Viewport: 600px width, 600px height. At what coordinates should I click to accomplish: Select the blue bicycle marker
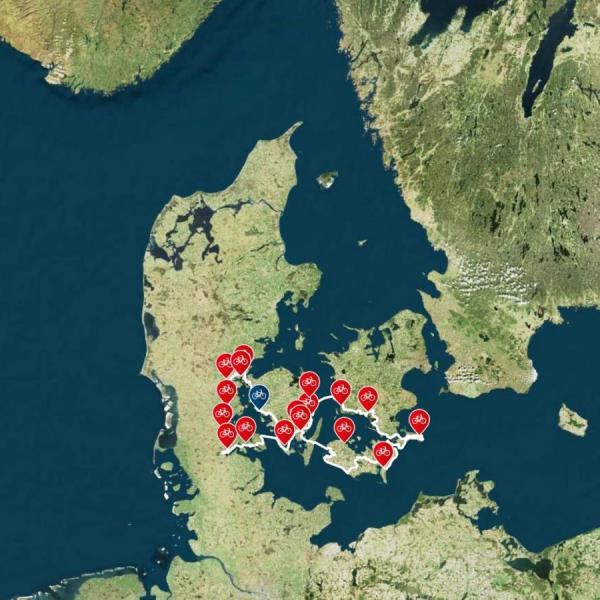click(259, 396)
